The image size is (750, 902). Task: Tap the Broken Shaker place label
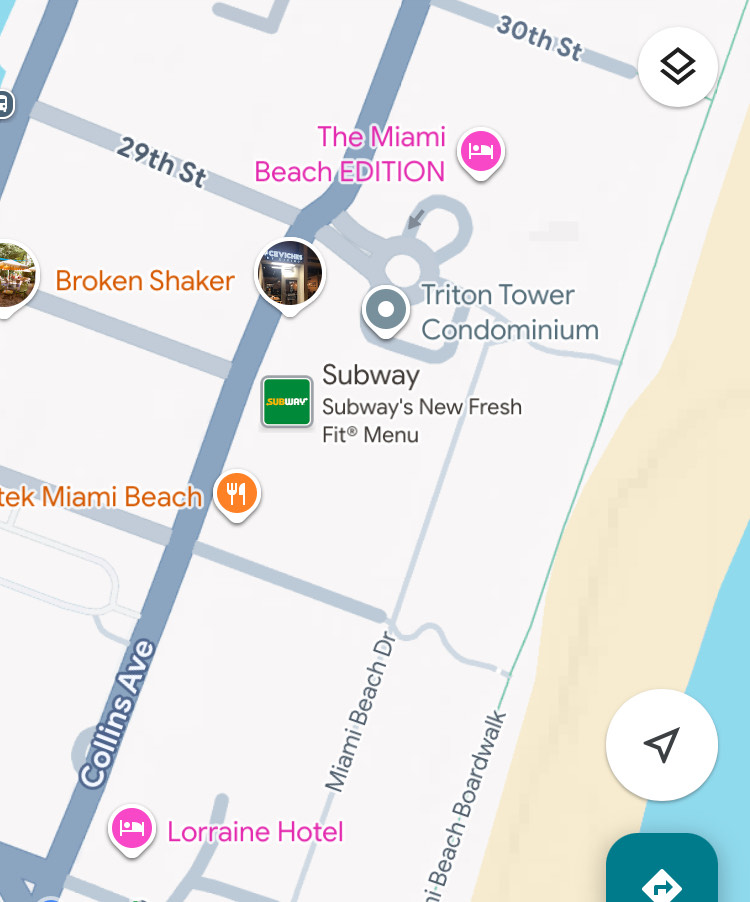click(x=145, y=281)
